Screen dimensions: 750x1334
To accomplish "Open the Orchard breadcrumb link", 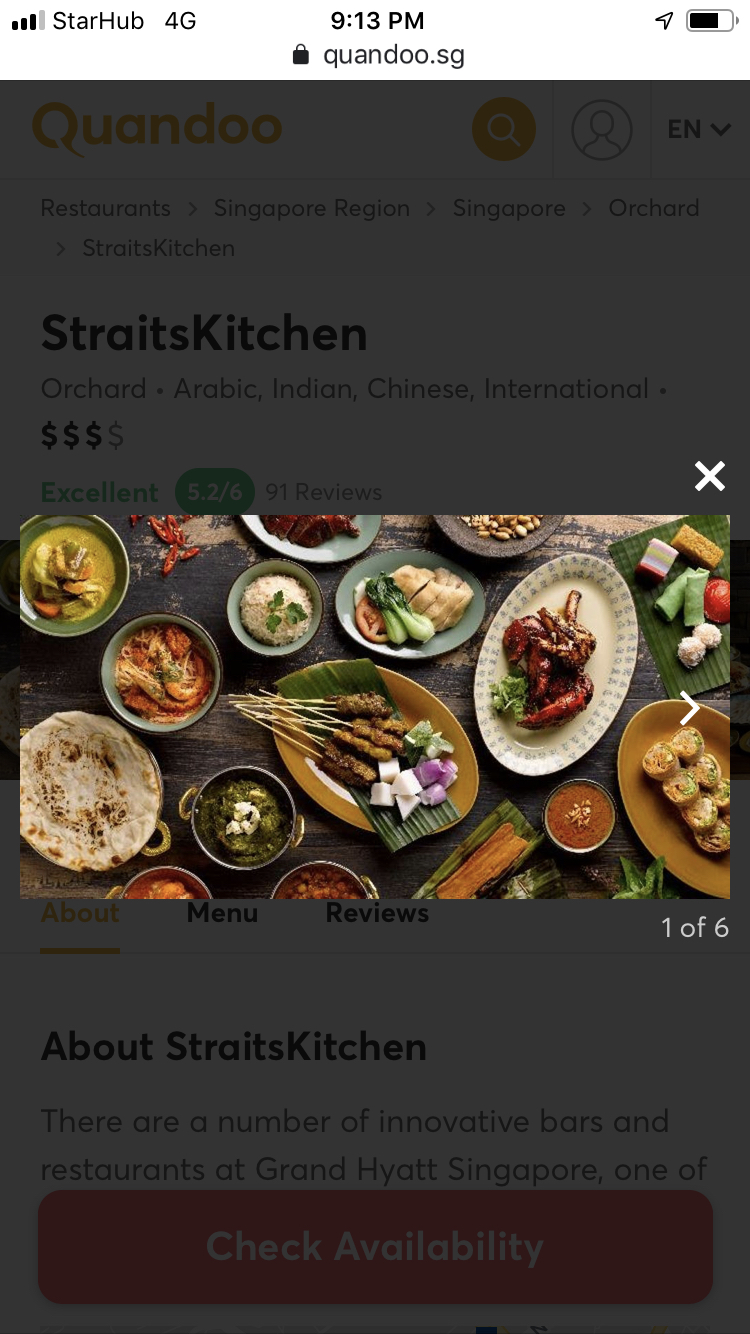I will click(x=653, y=208).
